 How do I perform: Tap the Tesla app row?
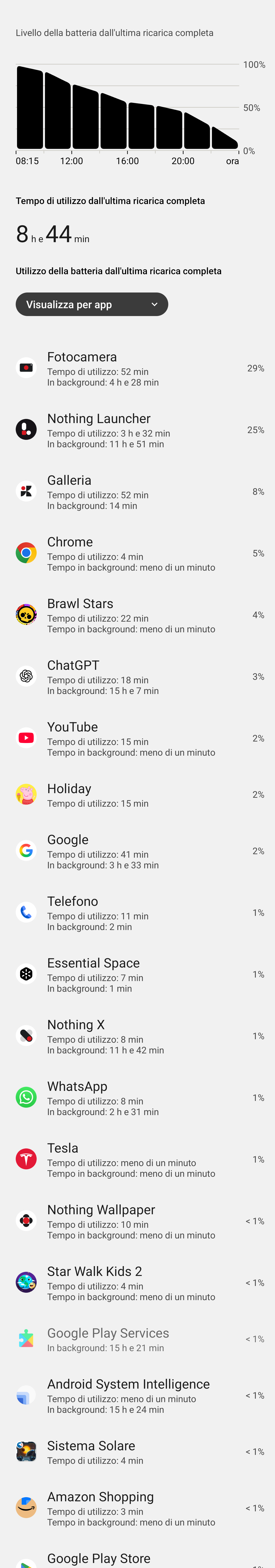(x=137, y=1160)
